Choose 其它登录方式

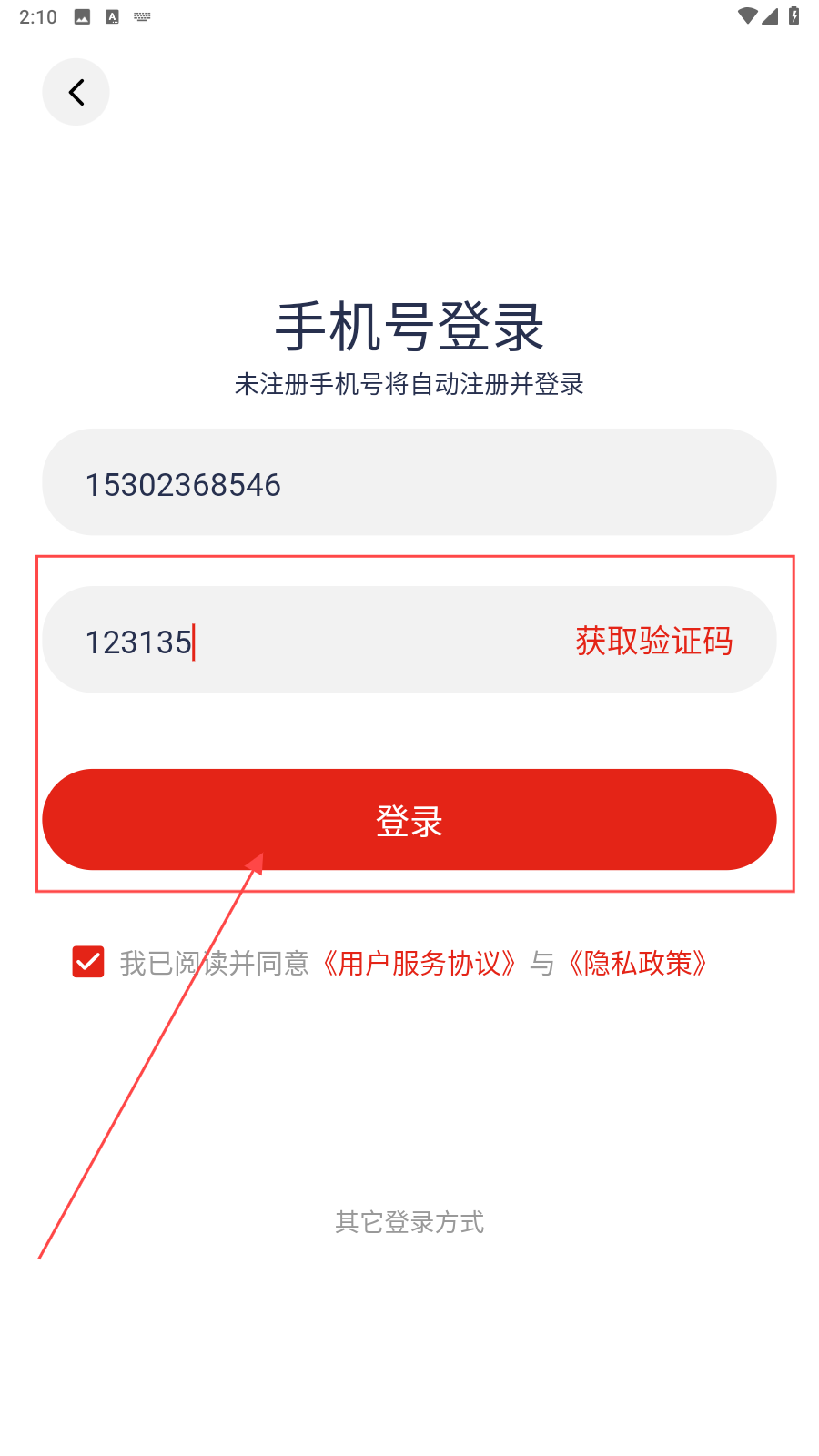[x=409, y=1221]
